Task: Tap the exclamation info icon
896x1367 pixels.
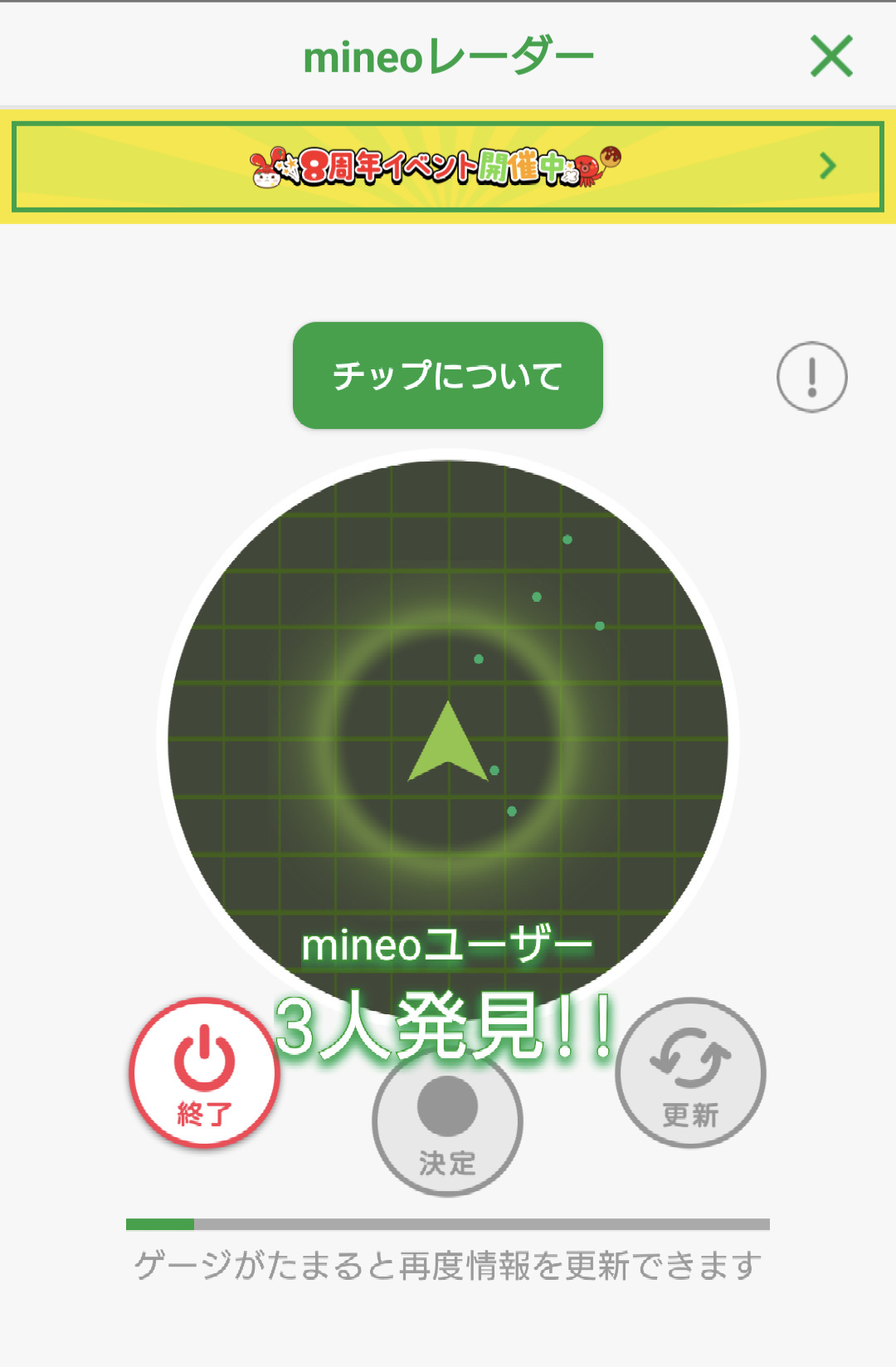Action: click(x=811, y=377)
